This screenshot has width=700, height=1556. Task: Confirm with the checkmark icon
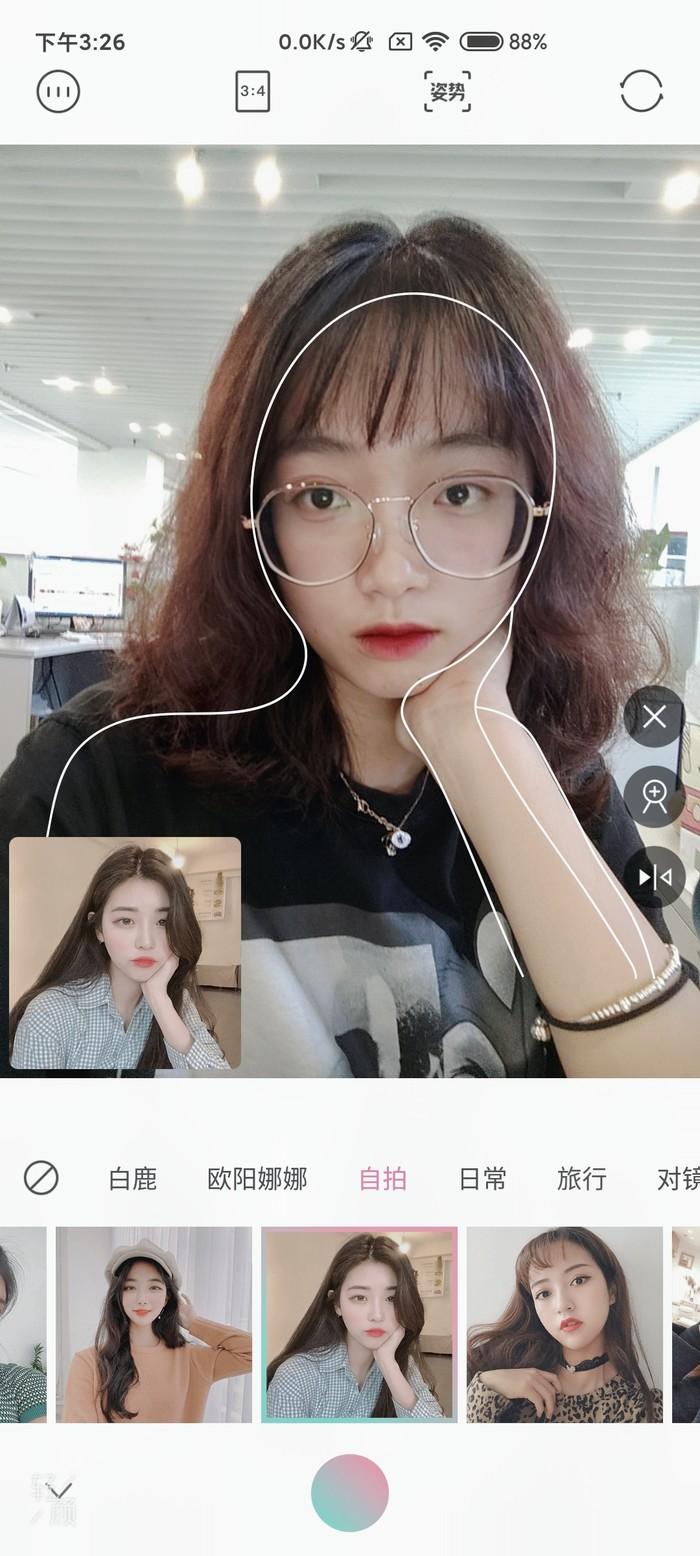59,1492
